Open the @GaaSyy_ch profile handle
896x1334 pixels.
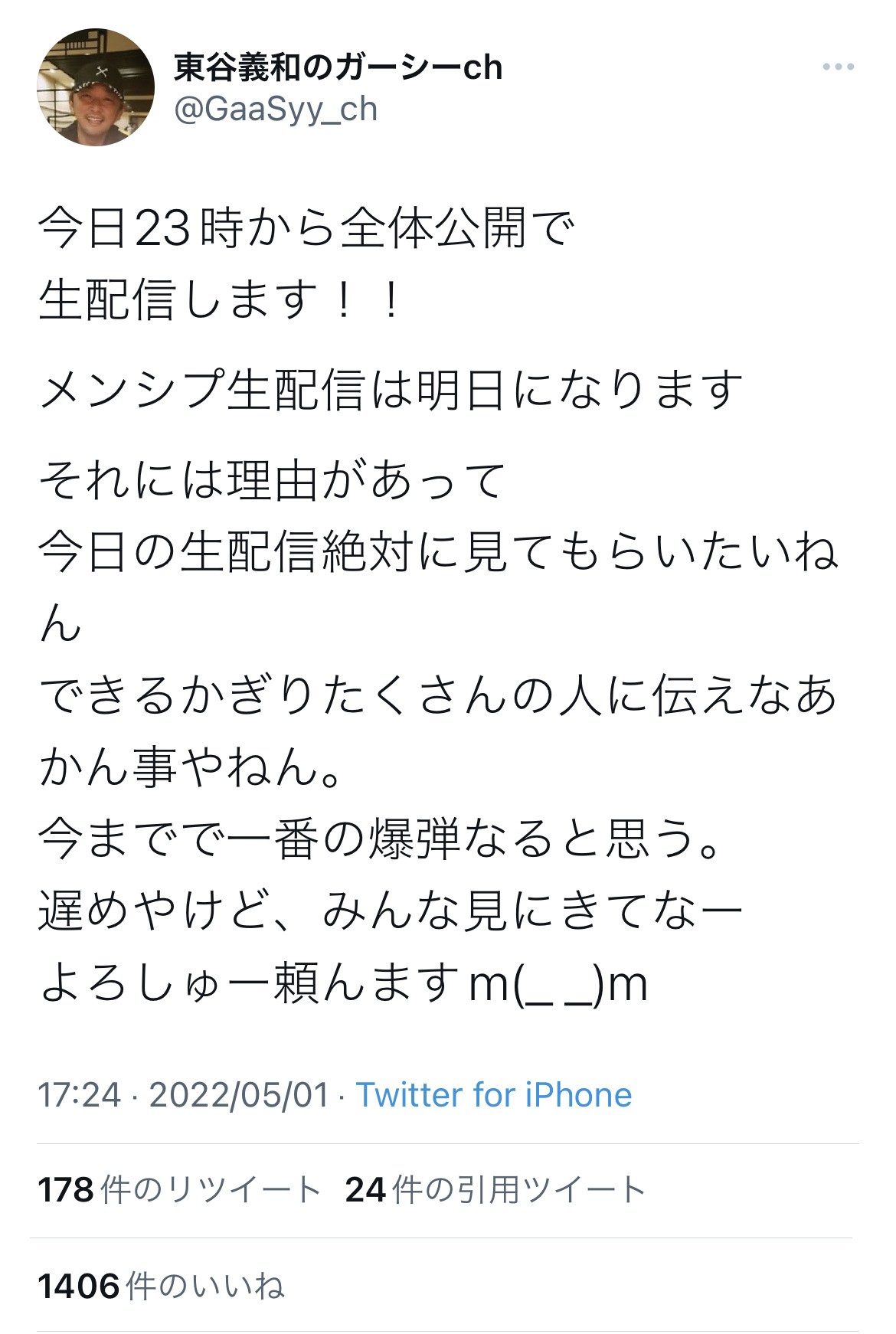coord(276,109)
